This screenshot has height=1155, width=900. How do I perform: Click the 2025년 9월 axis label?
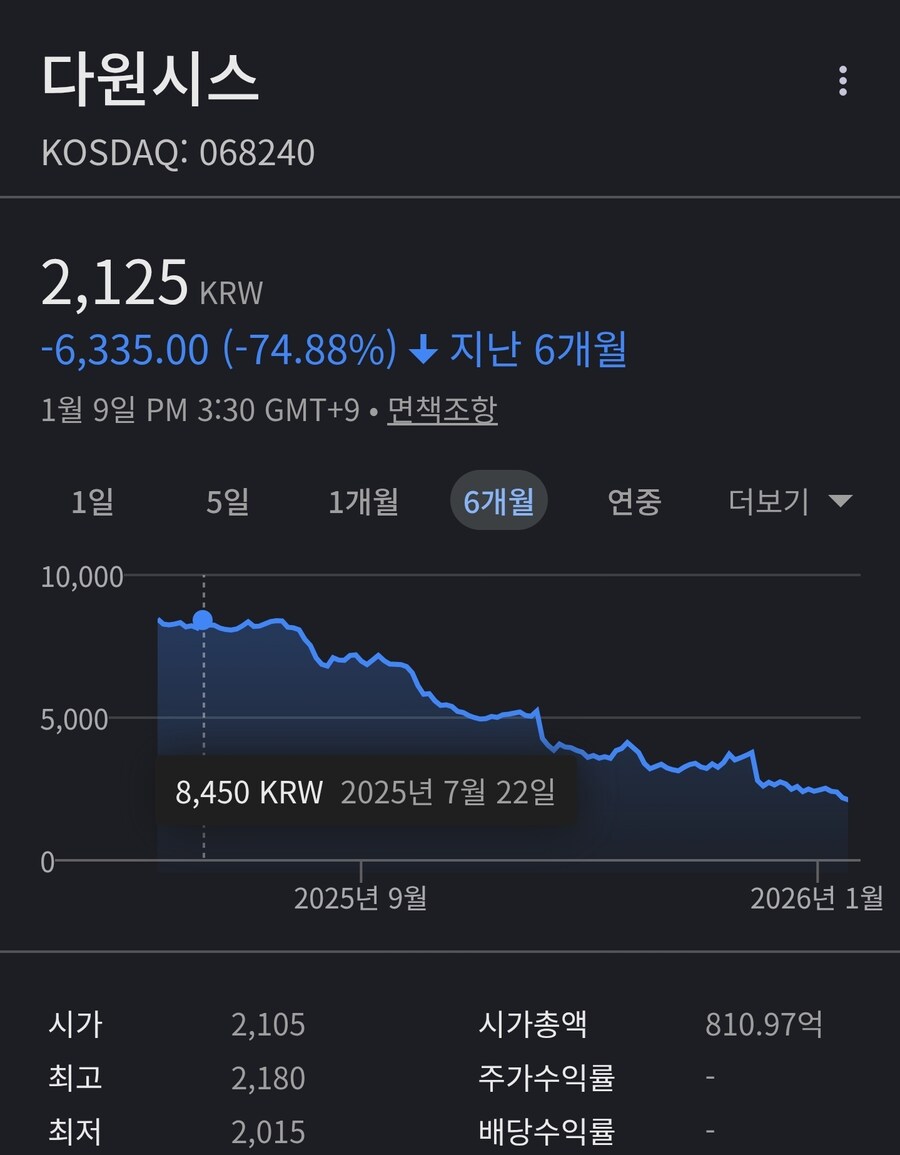point(360,899)
